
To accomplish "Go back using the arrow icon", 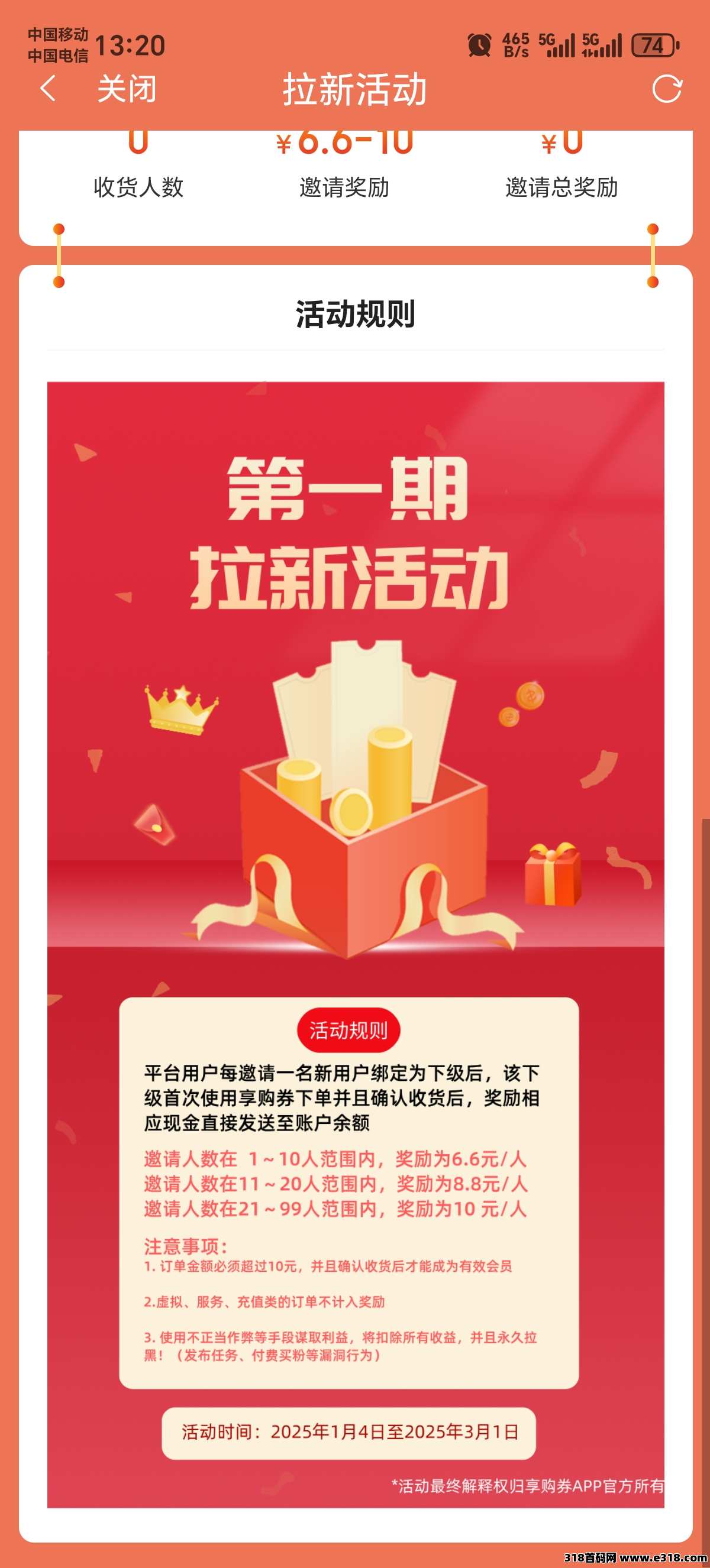I will pyautogui.click(x=48, y=89).
